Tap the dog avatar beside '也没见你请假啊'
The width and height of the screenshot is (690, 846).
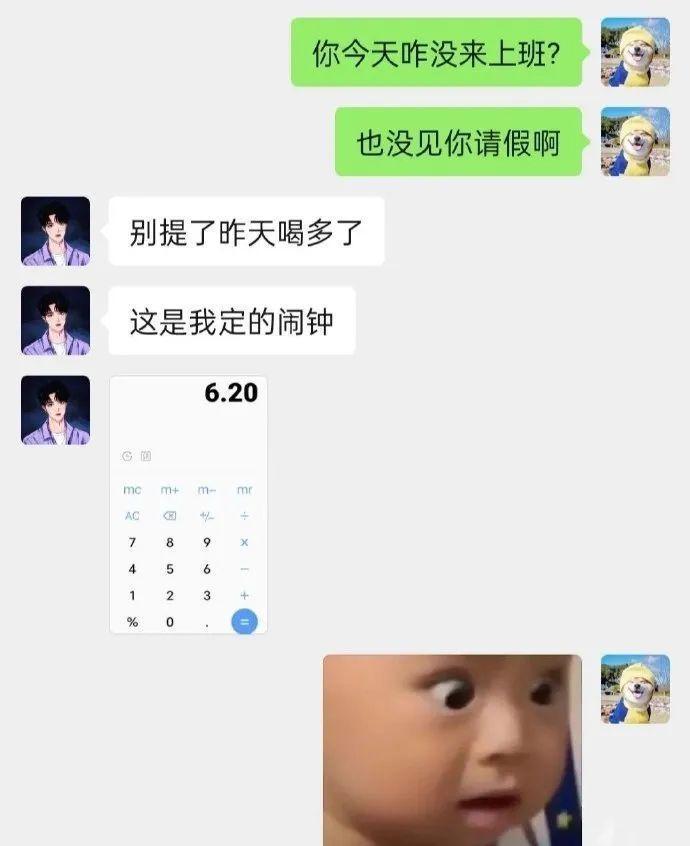[x=635, y=142]
